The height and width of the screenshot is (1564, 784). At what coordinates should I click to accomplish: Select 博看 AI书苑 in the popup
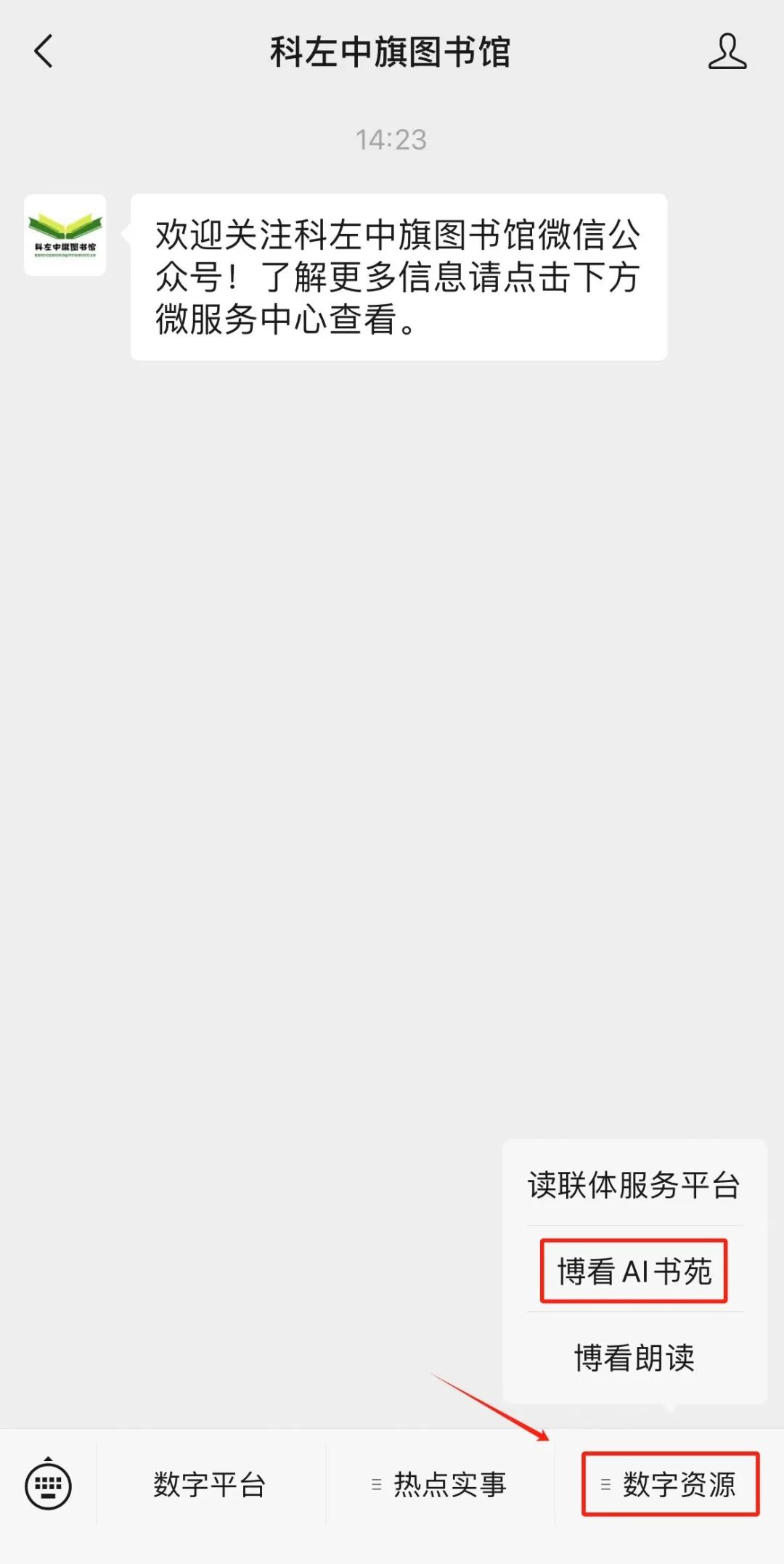(x=634, y=1271)
